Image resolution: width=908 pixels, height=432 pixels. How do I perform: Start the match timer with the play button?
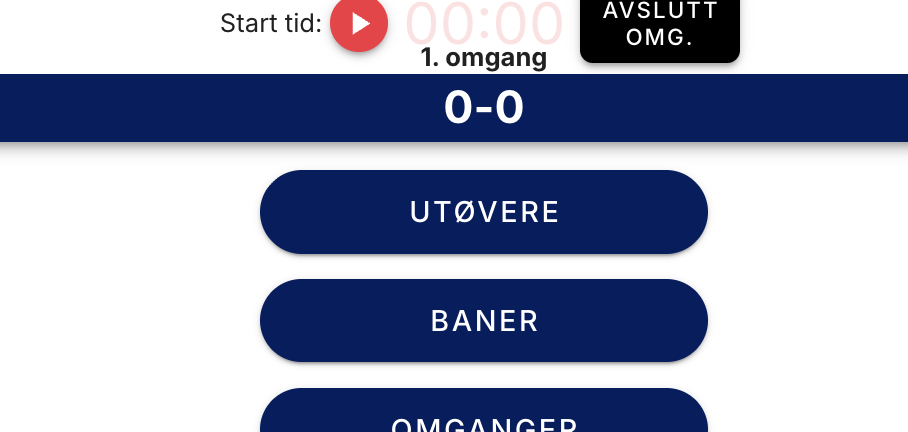[359, 24]
